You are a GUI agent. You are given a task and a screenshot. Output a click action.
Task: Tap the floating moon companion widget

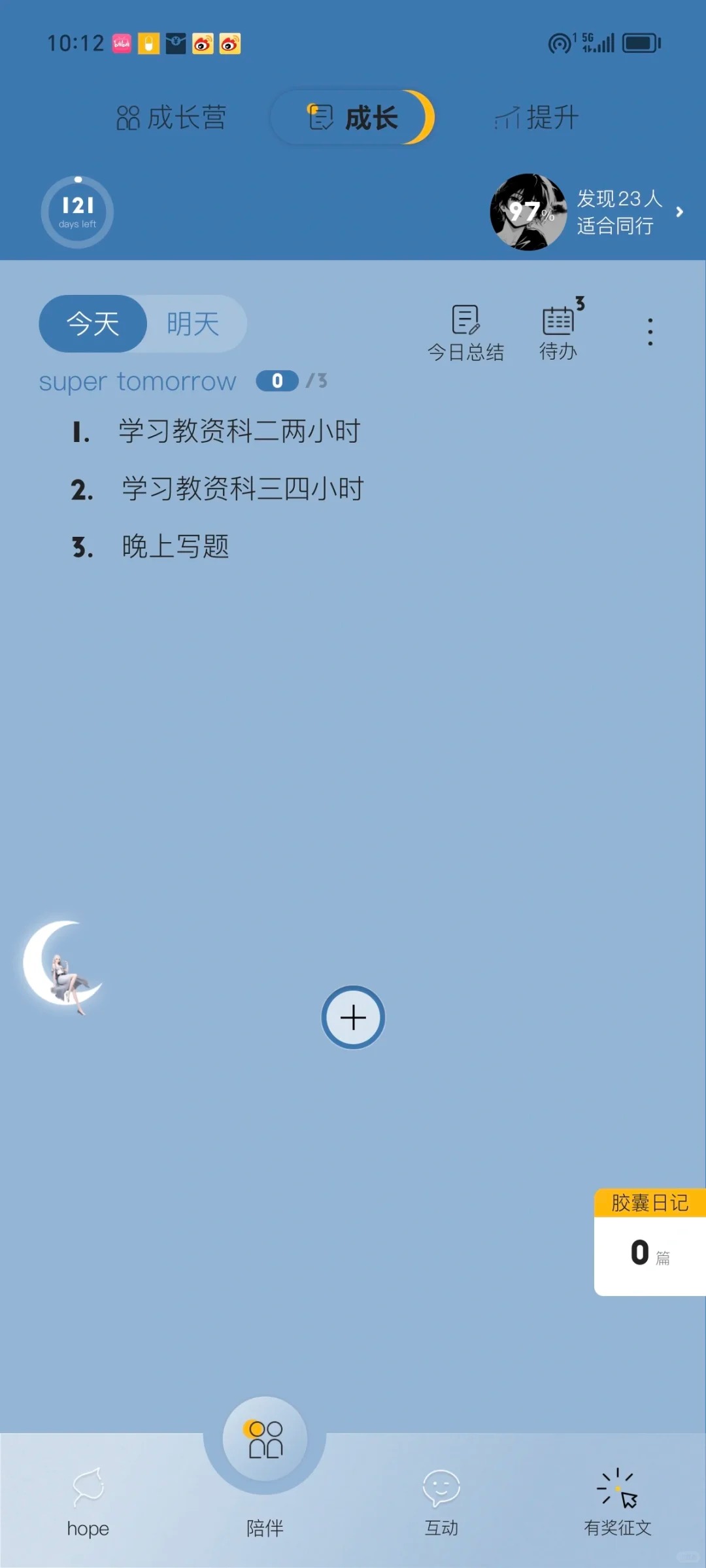62,965
